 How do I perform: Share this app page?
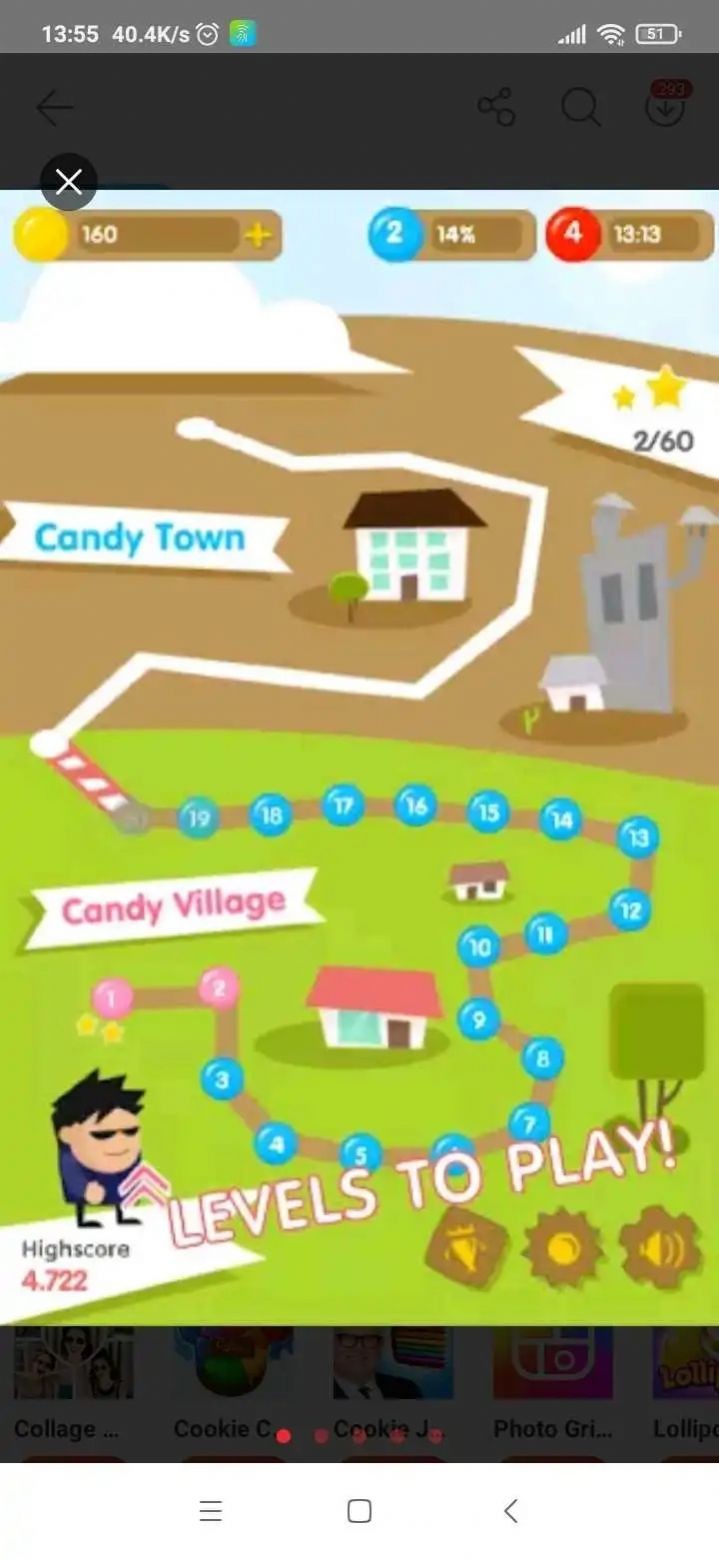coord(496,107)
